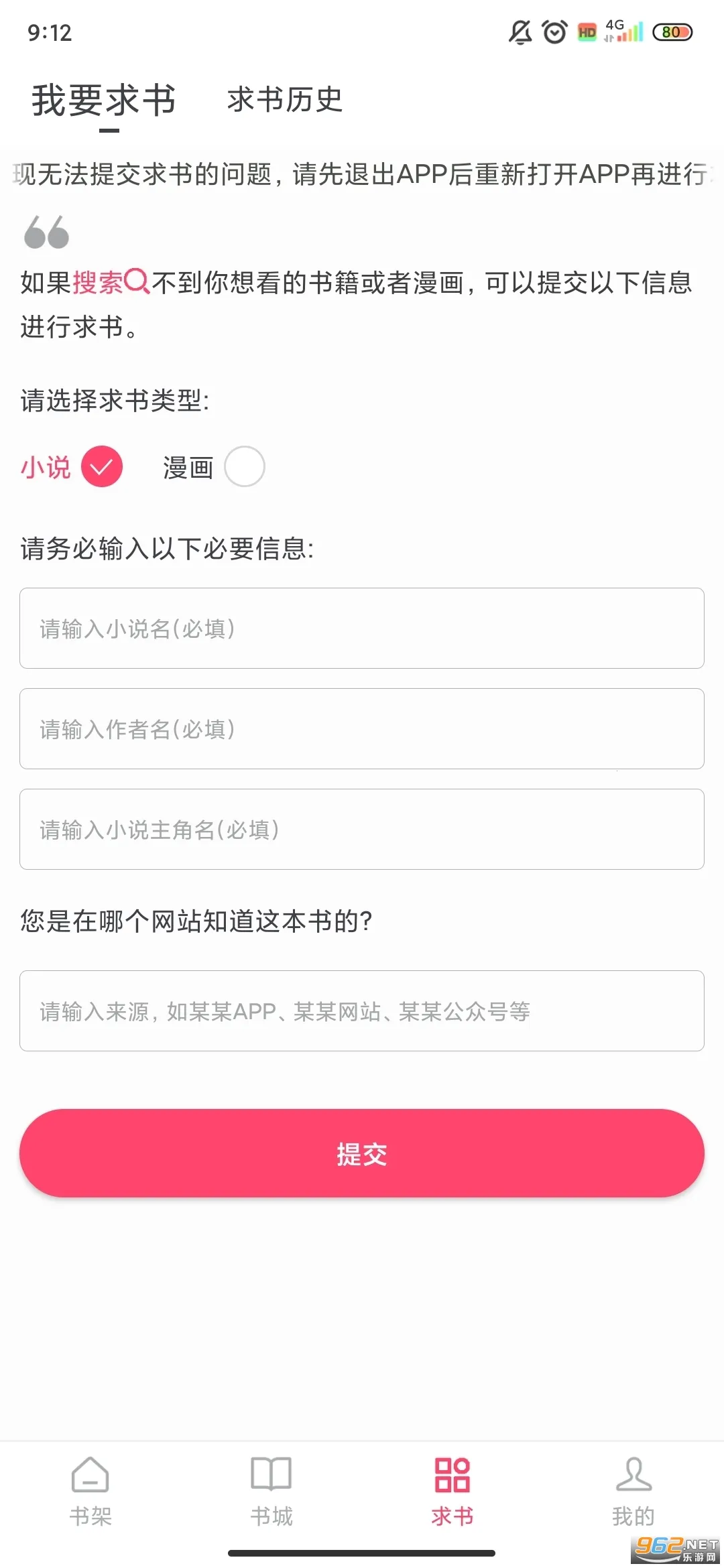
Task: Click the novel name input field
Action: coord(362,629)
